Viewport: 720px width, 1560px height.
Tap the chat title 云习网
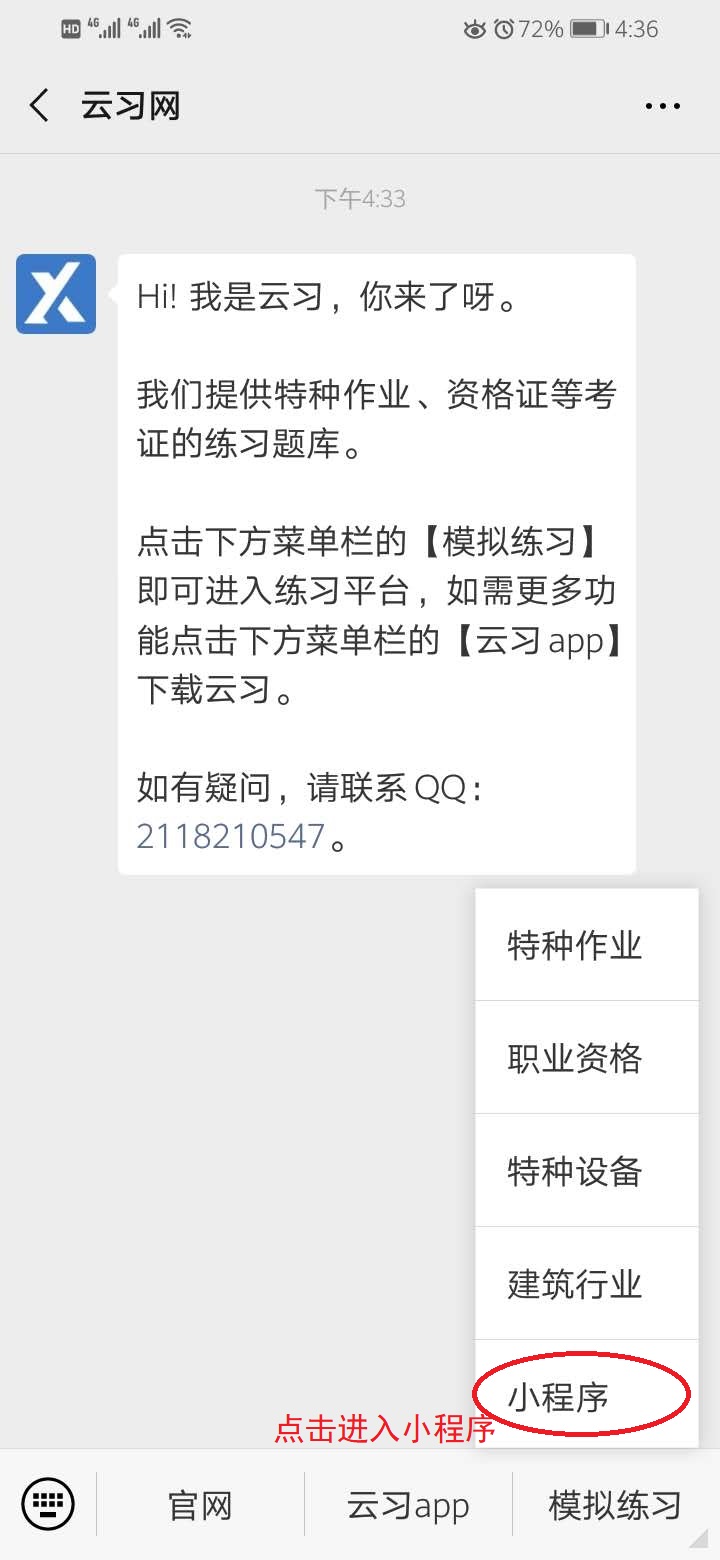pyautogui.click(x=130, y=104)
